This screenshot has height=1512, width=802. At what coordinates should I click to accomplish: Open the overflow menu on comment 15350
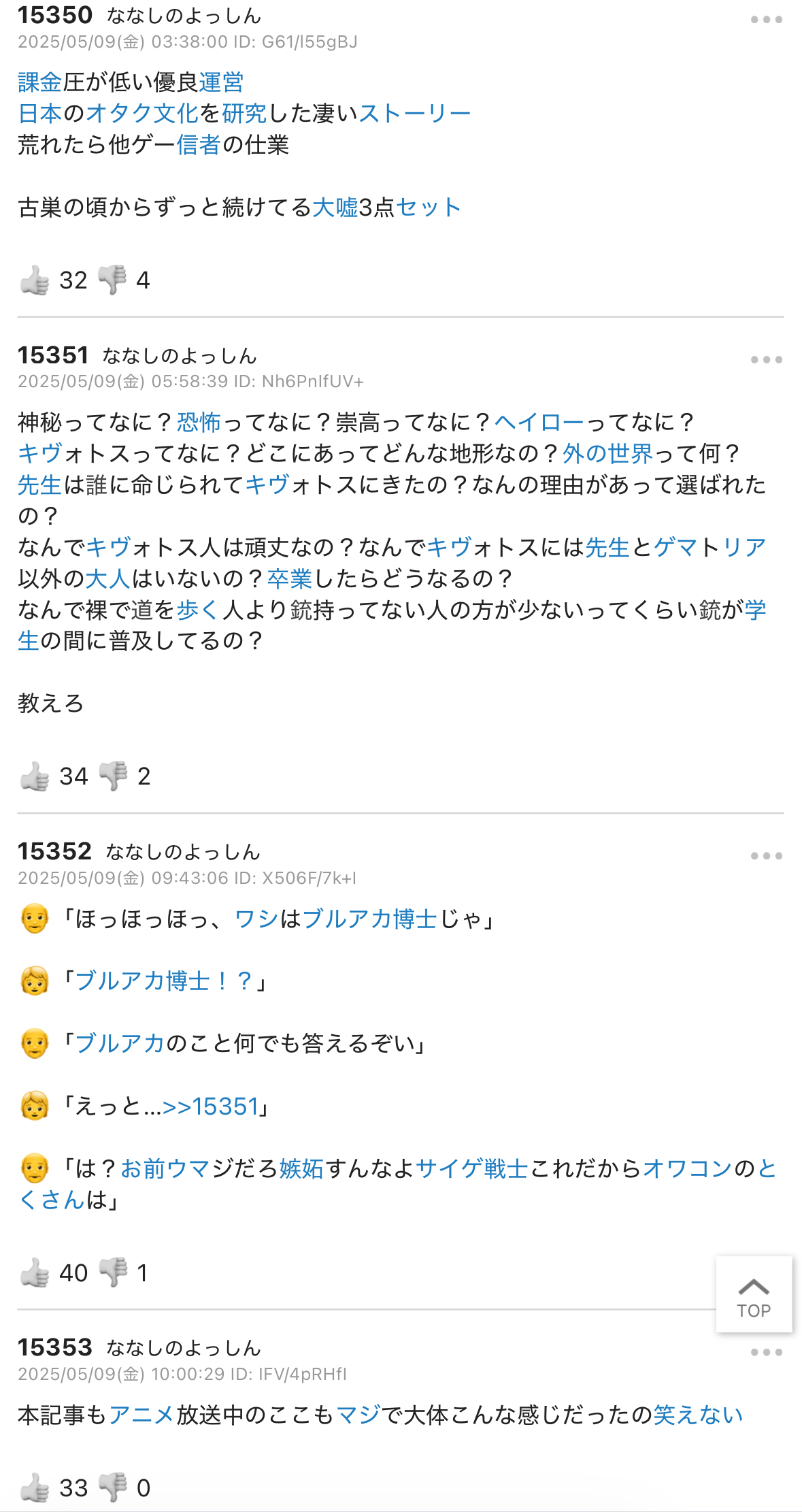tap(766, 20)
